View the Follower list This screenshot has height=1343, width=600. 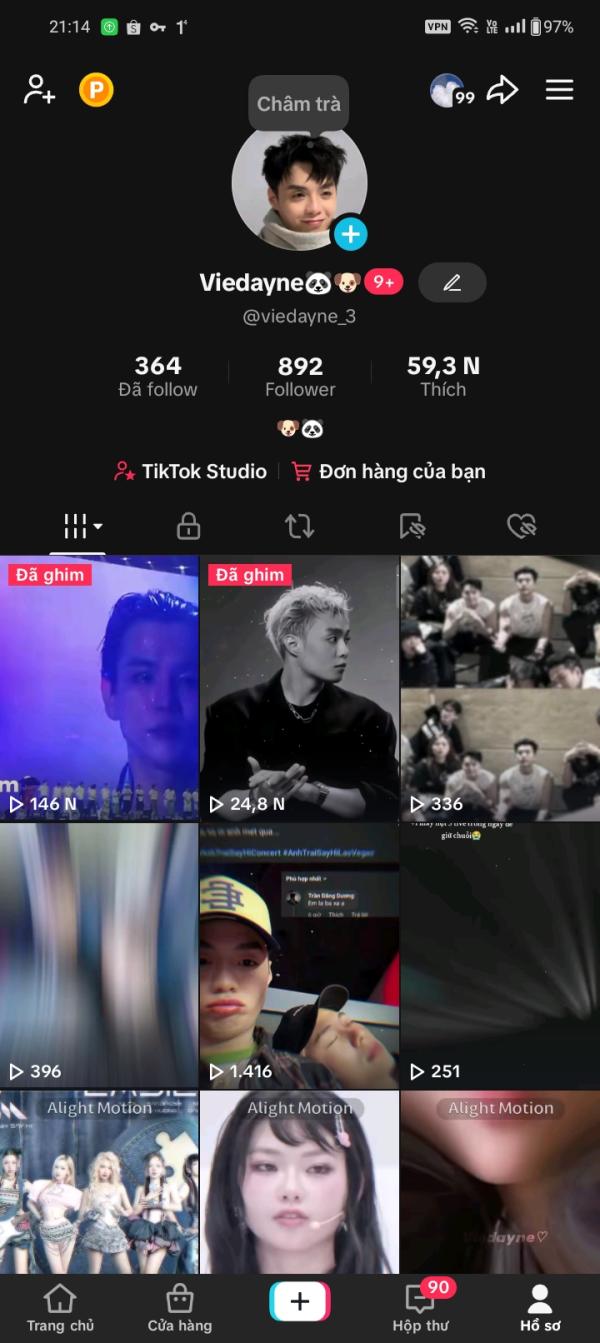(x=300, y=376)
